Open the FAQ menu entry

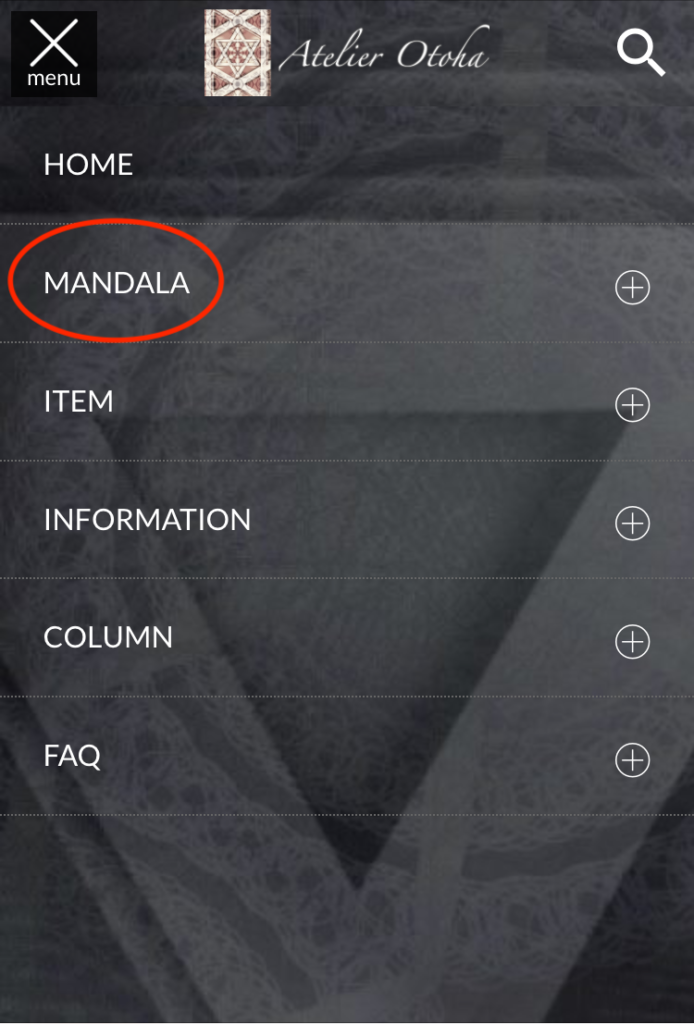(x=72, y=755)
